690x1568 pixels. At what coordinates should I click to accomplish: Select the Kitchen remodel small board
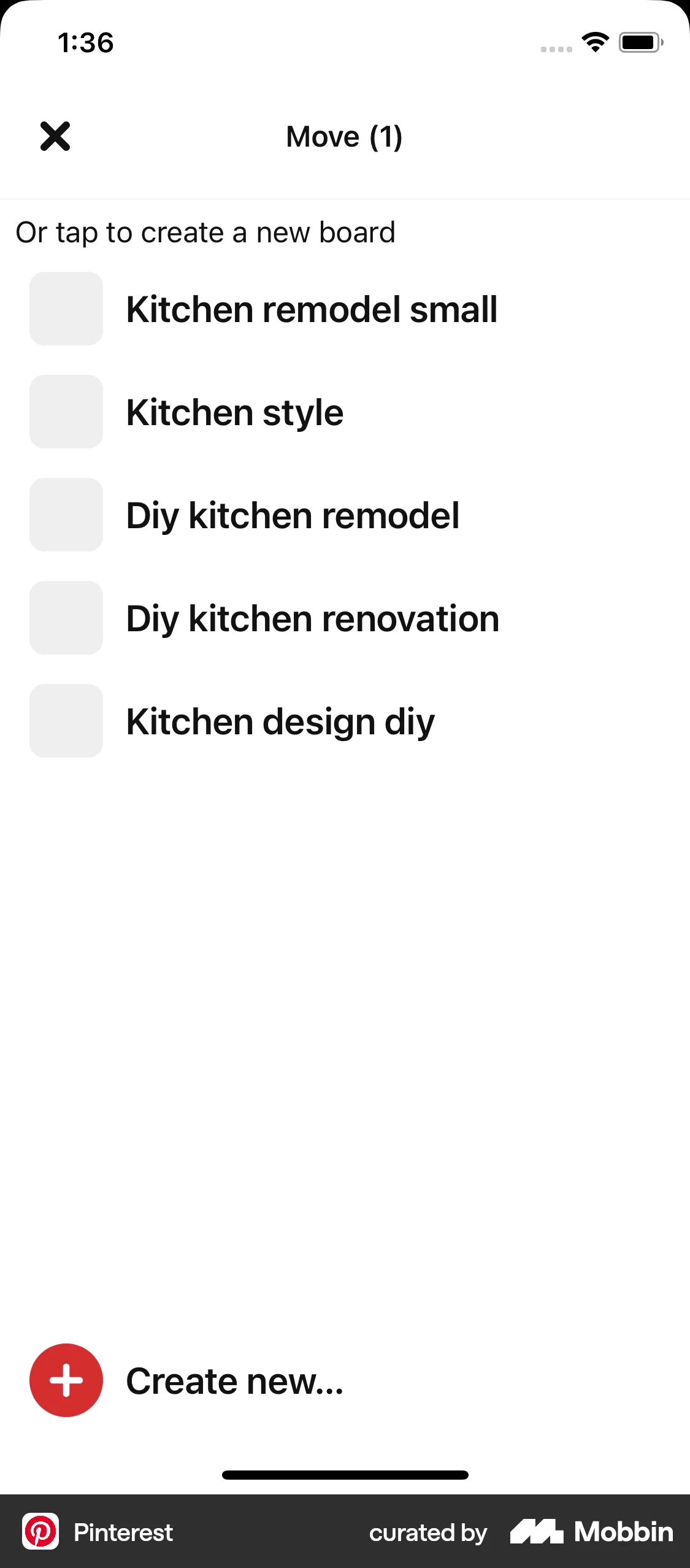tap(312, 310)
